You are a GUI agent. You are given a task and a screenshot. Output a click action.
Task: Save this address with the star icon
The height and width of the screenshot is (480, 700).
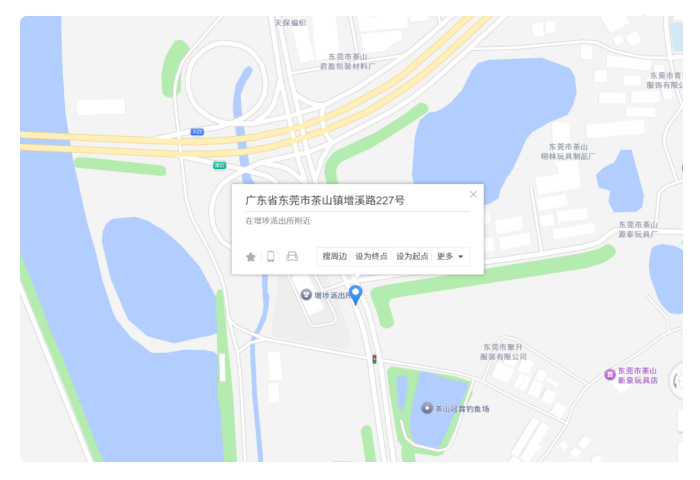tap(251, 257)
